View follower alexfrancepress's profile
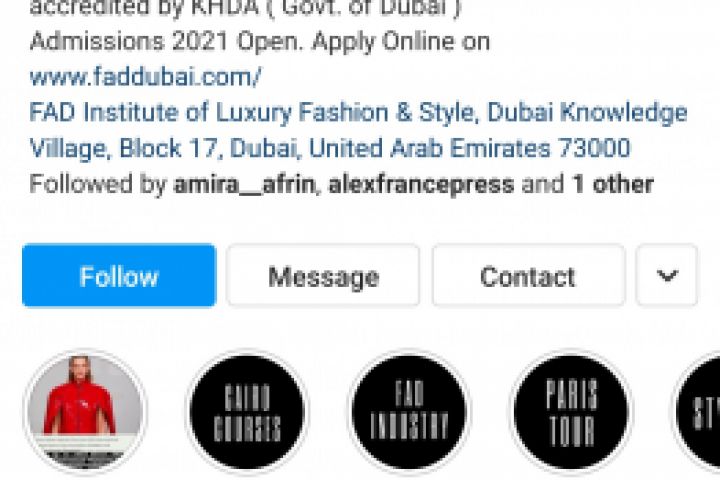Viewport: 720px width, 480px height. (421, 184)
